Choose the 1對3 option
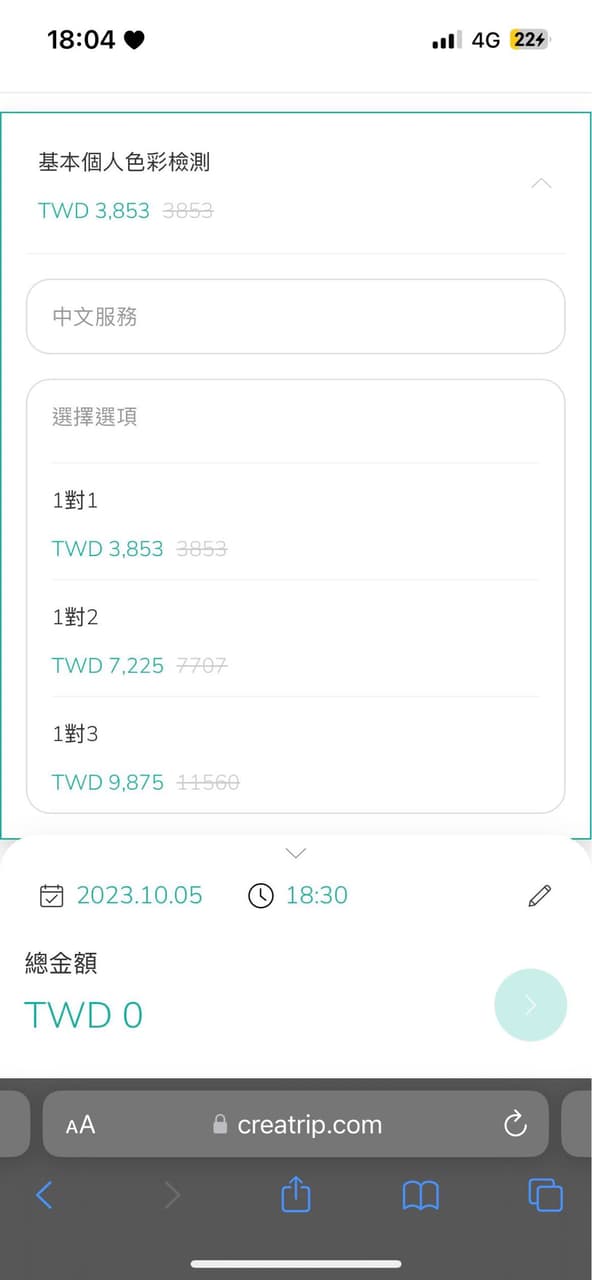 tap(296, 756)
